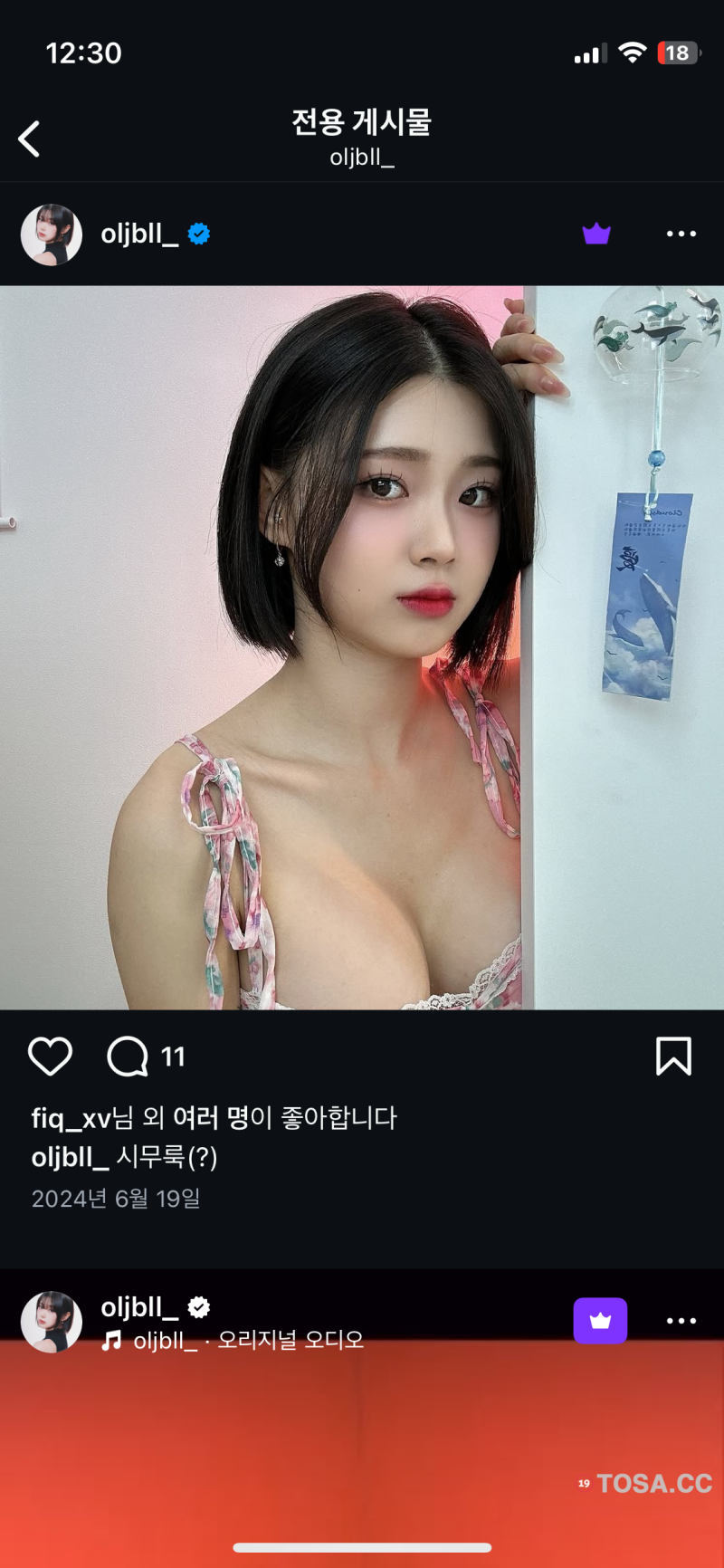Tap the purple crown icon on first post

[x=596, y=234]
